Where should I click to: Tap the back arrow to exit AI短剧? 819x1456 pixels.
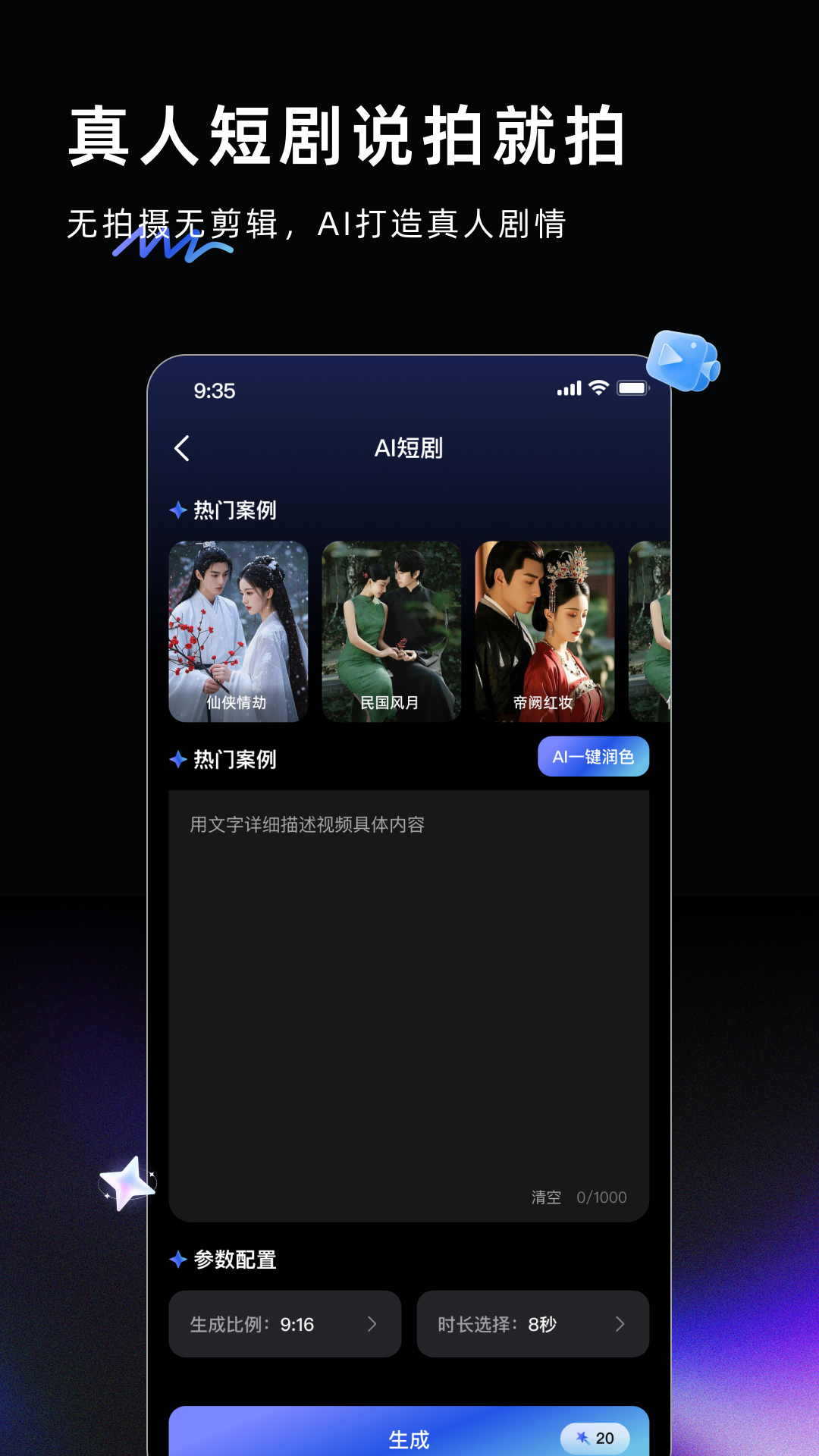[x=182, y=448]
